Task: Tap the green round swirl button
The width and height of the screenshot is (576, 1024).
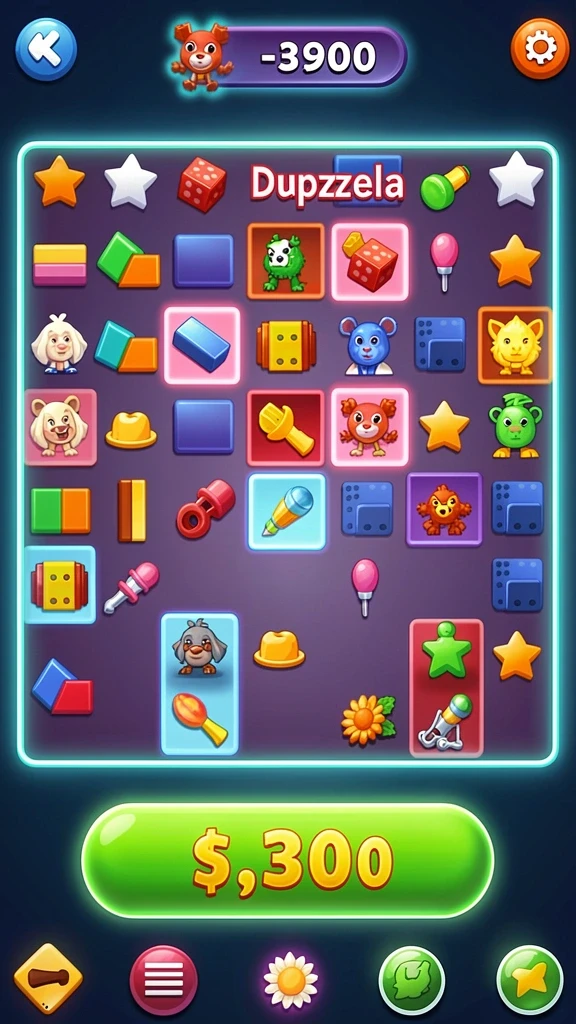Action: pos(411,980)
